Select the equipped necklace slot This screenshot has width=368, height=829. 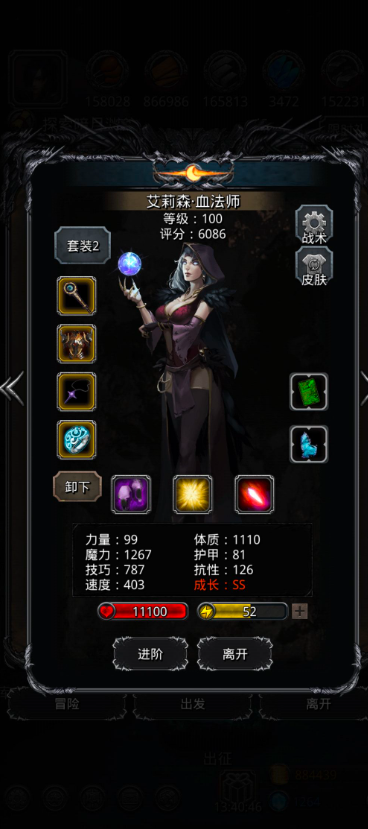[77, 392]
